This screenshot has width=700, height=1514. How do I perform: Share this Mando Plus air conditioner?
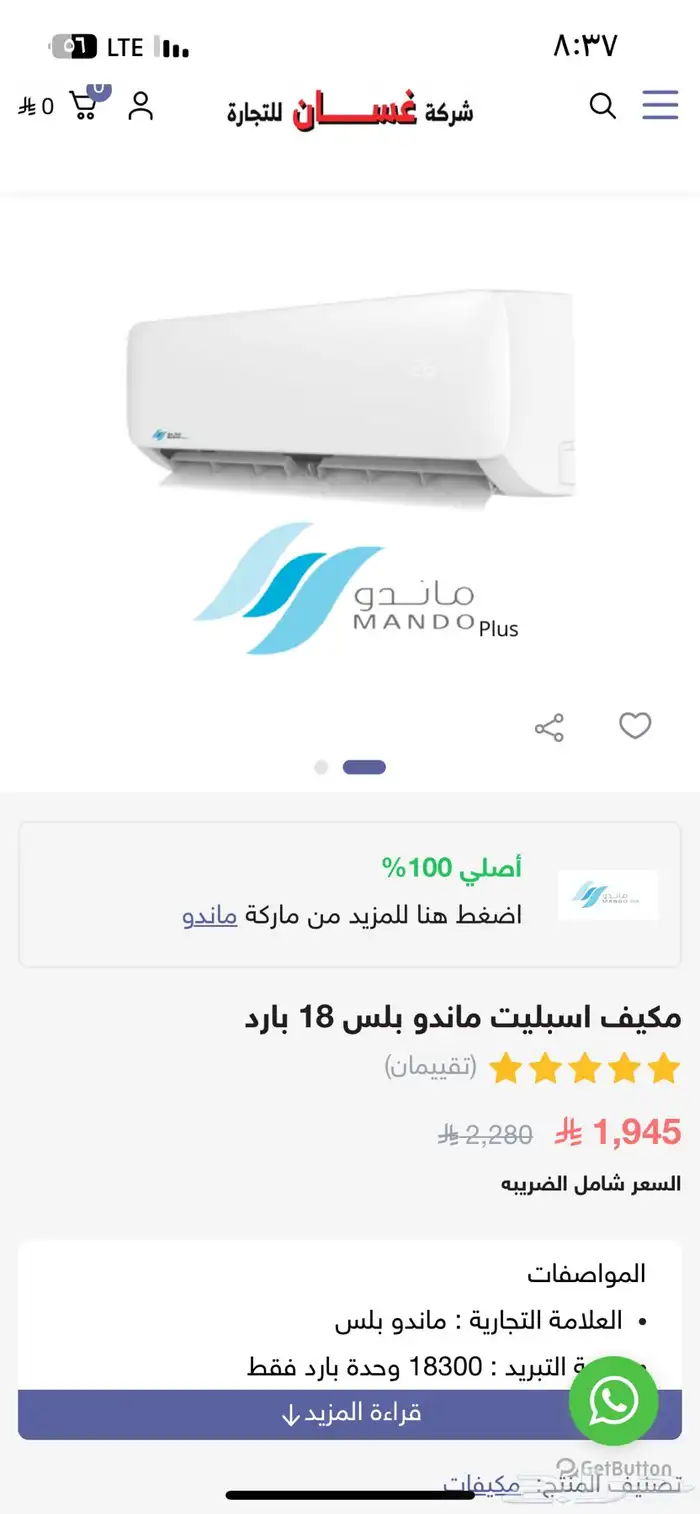pos(549,727)
